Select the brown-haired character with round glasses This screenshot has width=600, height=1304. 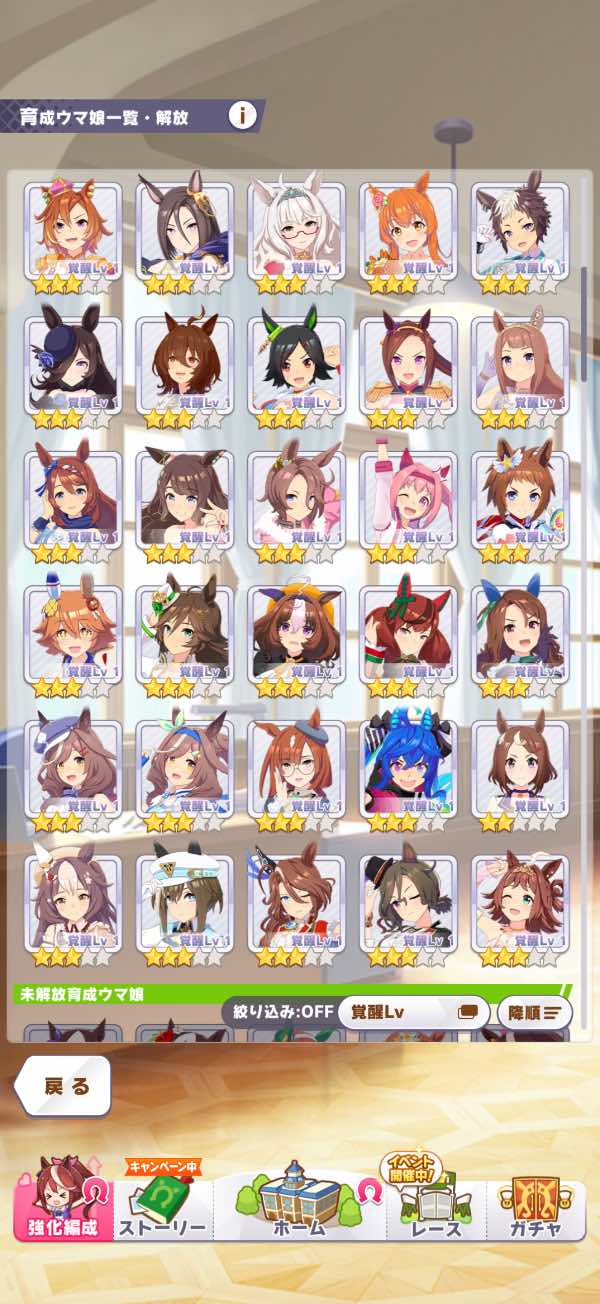tap(296, 767)
